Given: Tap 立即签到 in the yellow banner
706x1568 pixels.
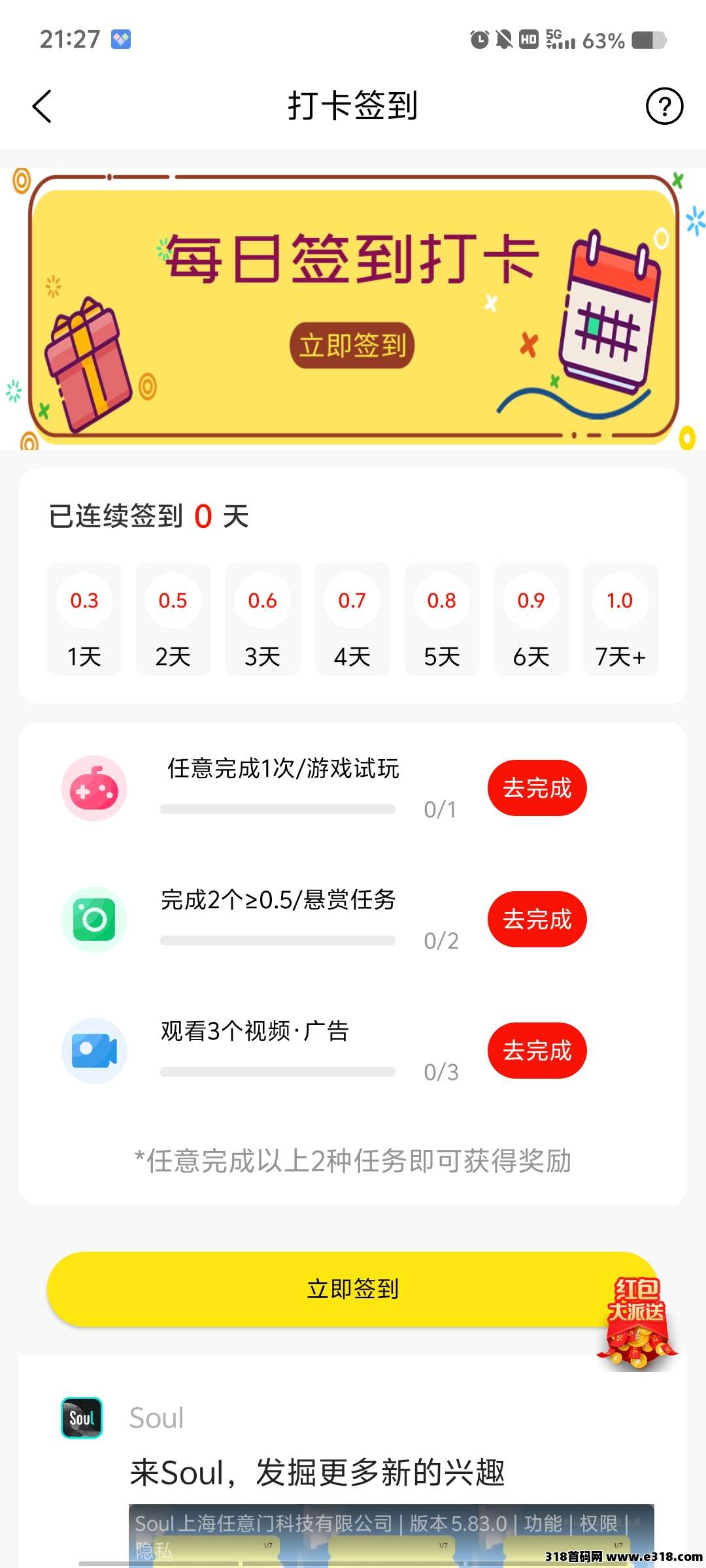Looking at the screenshot, I should coord(352,345).
